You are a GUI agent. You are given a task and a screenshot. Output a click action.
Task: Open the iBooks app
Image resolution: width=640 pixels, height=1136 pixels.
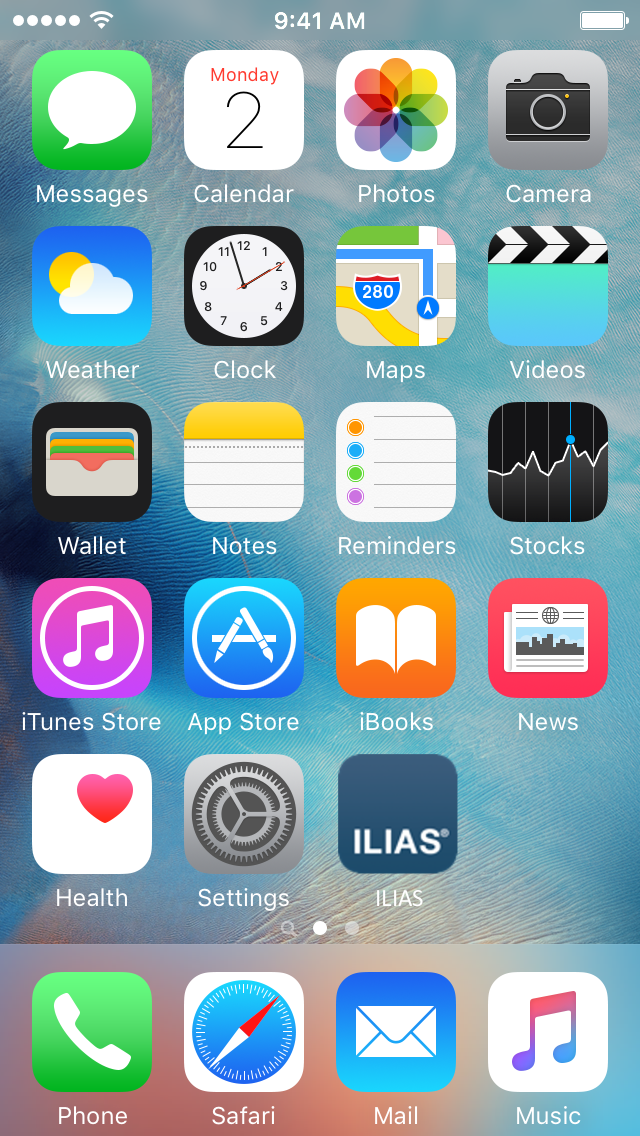(396, 638)
